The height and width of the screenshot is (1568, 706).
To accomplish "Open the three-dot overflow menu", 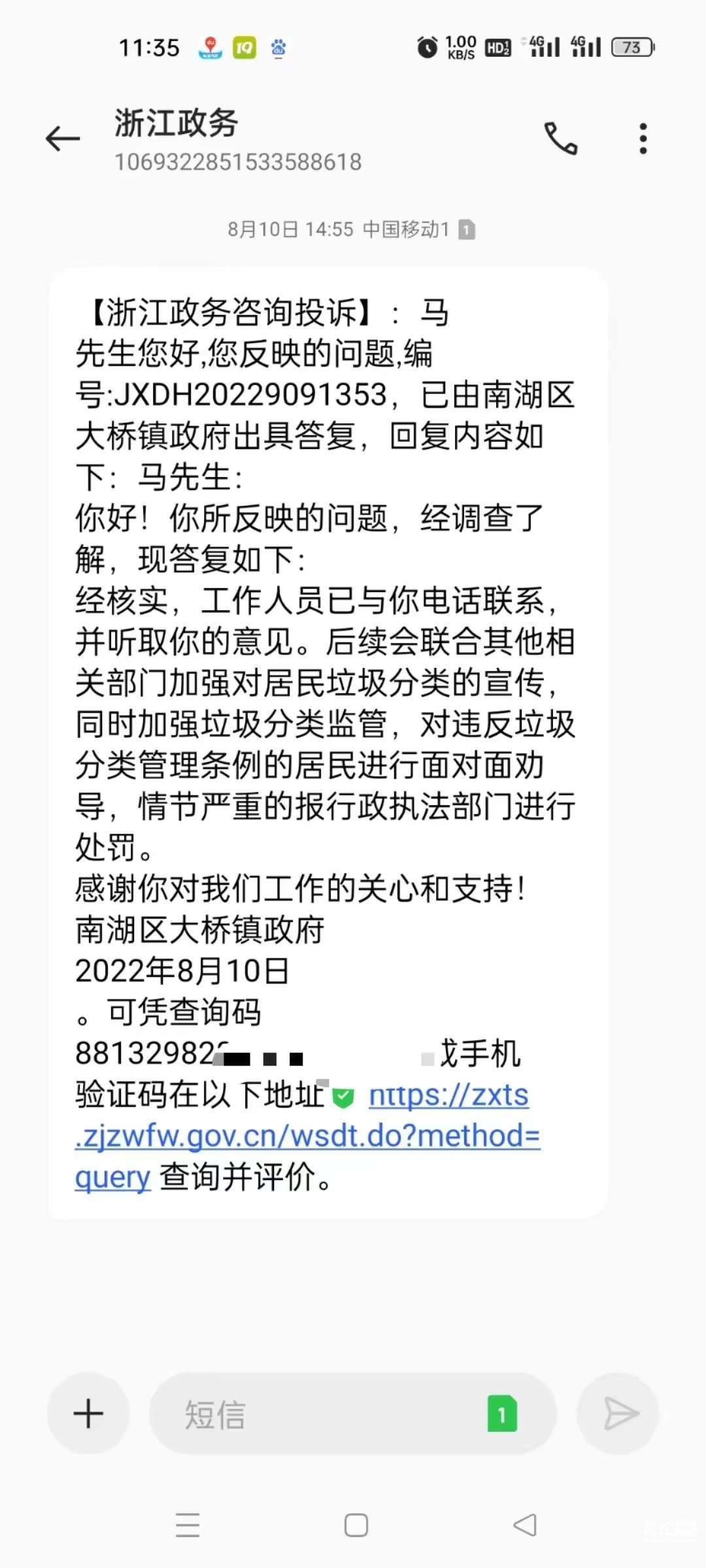I will click(x=643, y=139).
